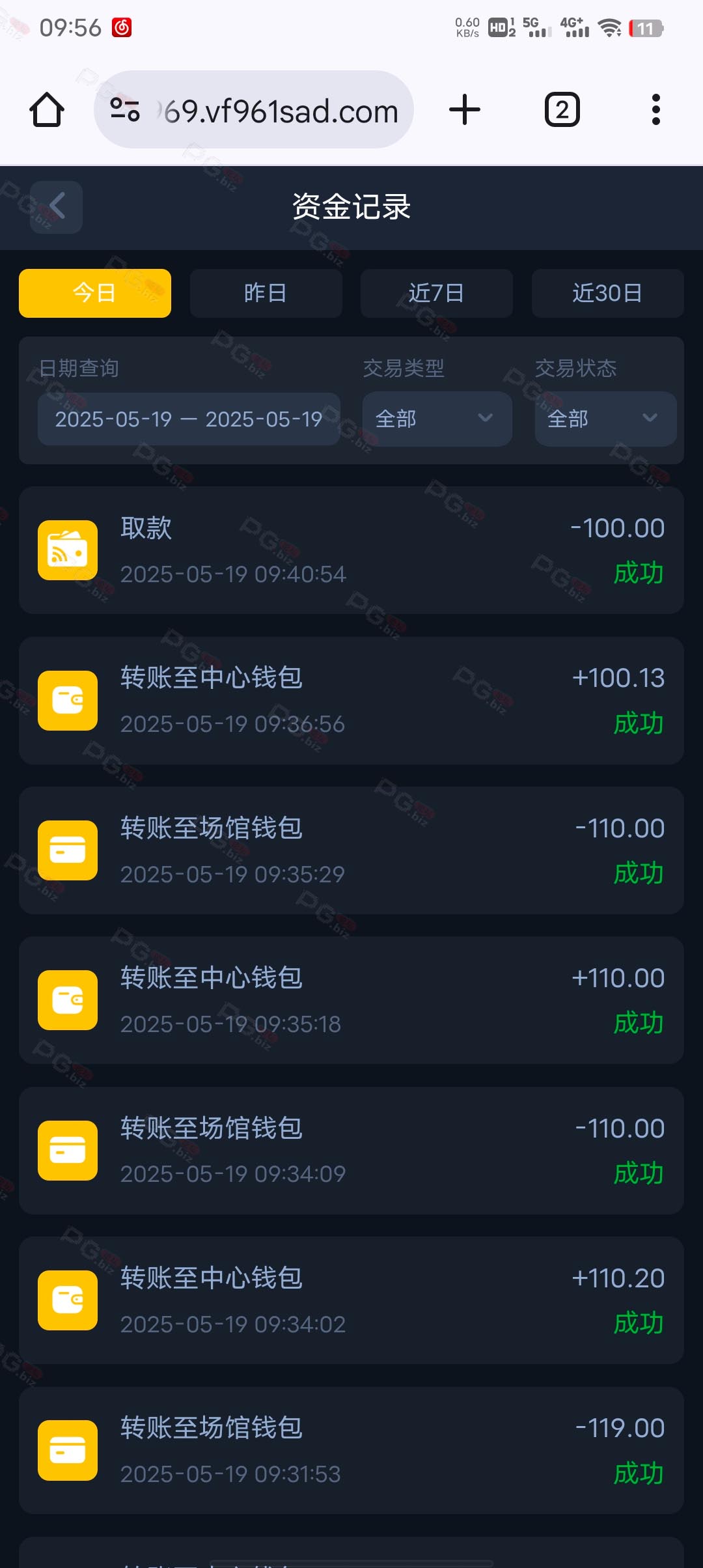Viewport: 703px width, 1568px height.
Task: Expand the 交易状态 dropdown
Action: point(605,419)
